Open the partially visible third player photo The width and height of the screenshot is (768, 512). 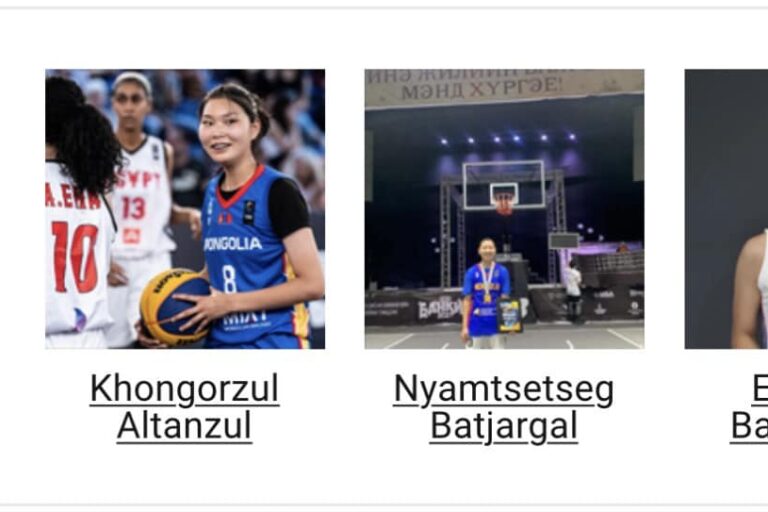tap(727, 208)
